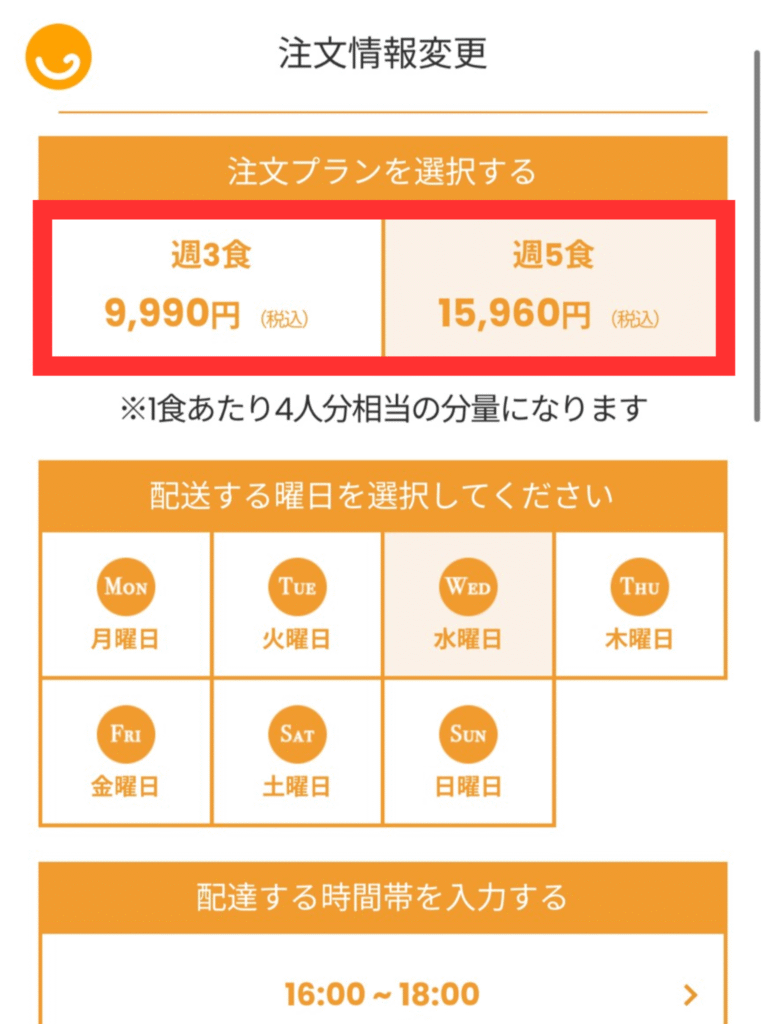Select 土曜日 as delivery day
Viewport: 768px width, 1024px height.
point(297,752)
